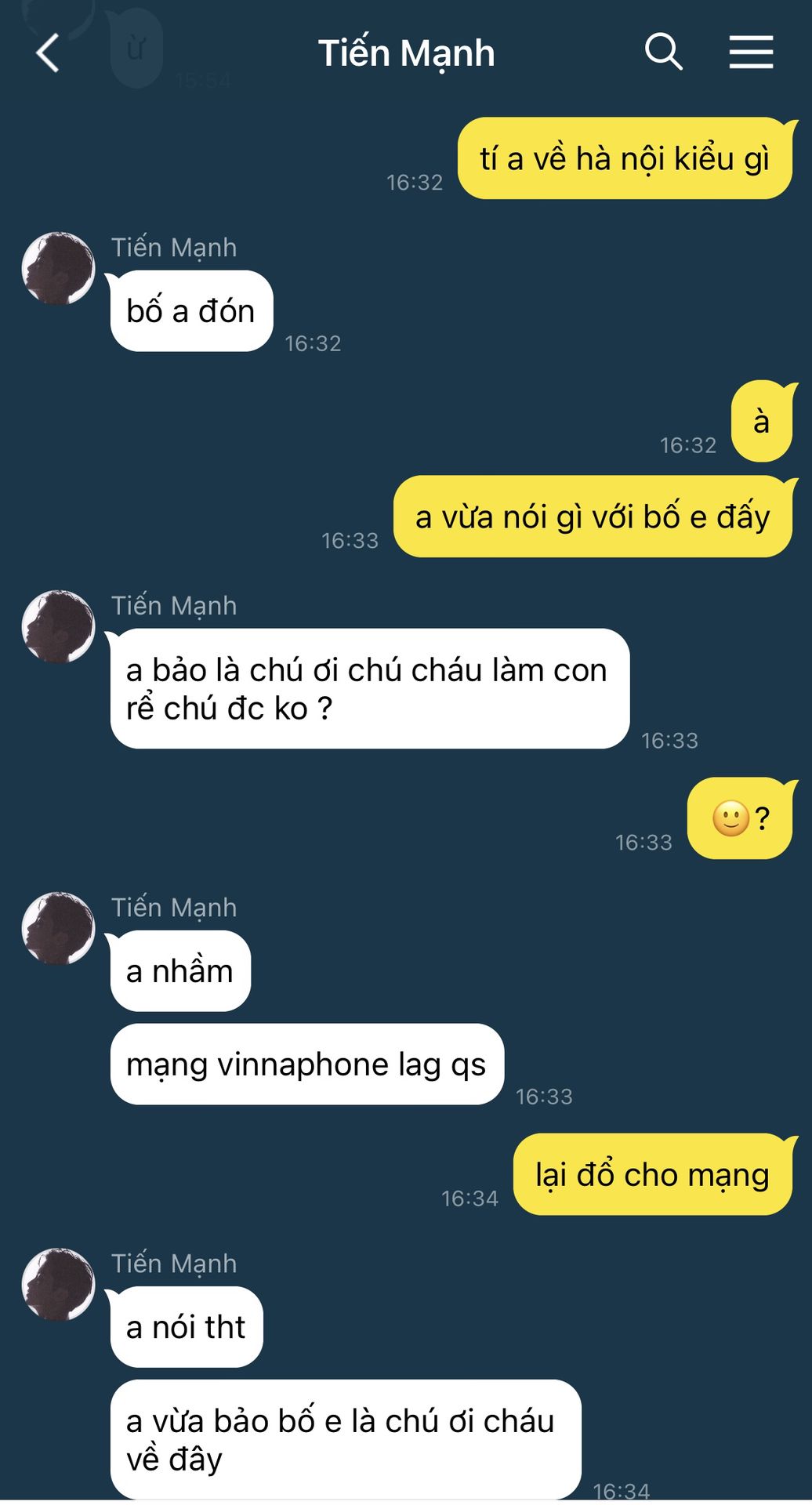Open Tiến Mạnh's avatar next to "bố a đón"
Viewport: 812px width, 1505px height.
pyautogui.click(x=58, y=268)
